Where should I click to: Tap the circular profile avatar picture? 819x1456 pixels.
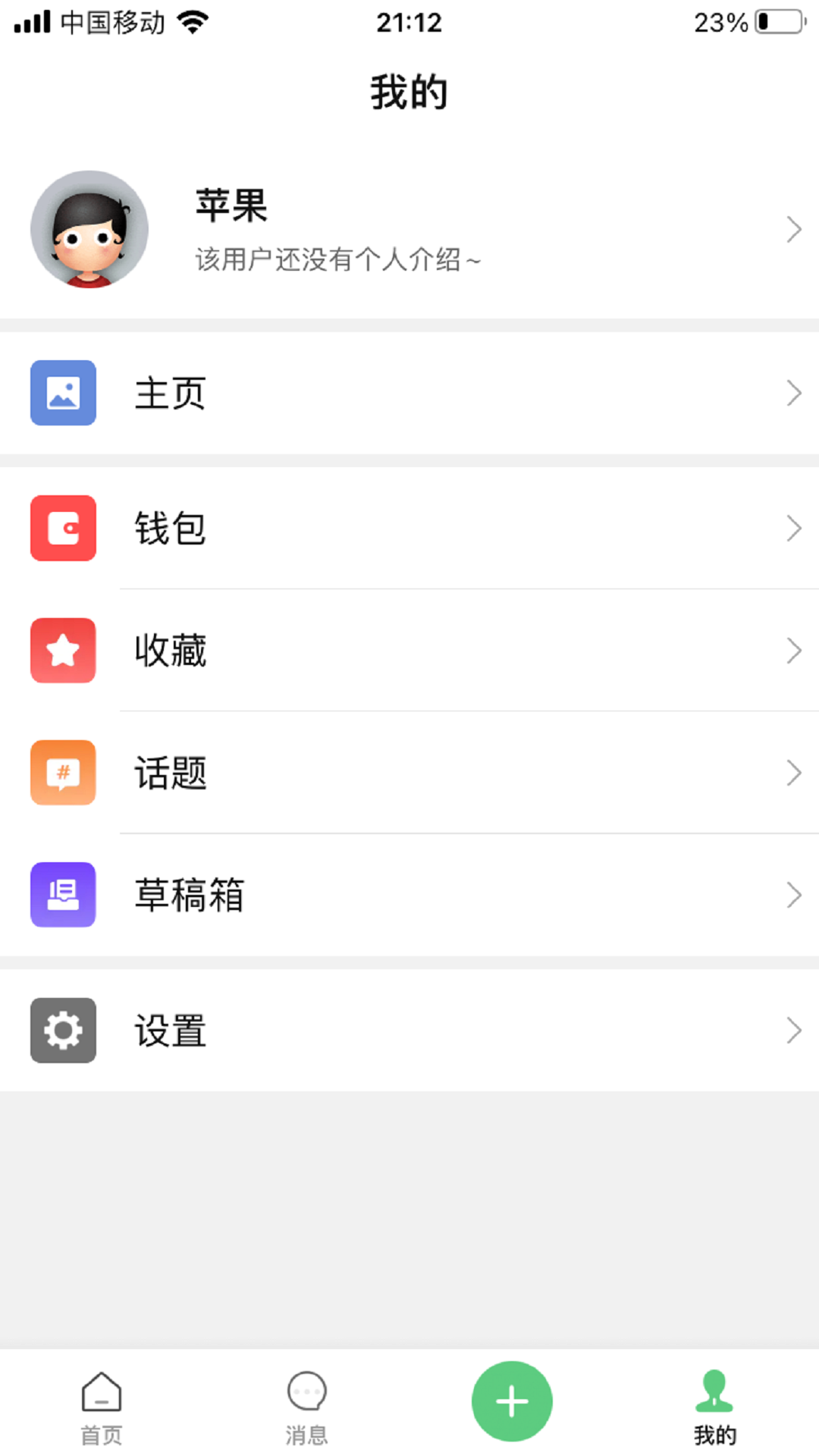(x=88, y=228)
